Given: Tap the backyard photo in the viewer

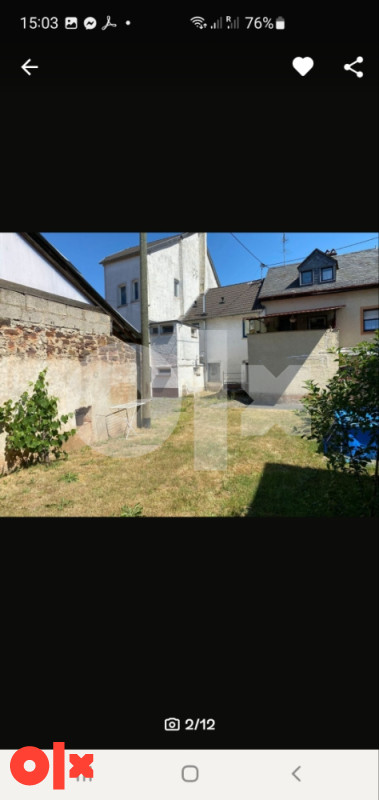Looking at the screenshot, I should (189, 374).
